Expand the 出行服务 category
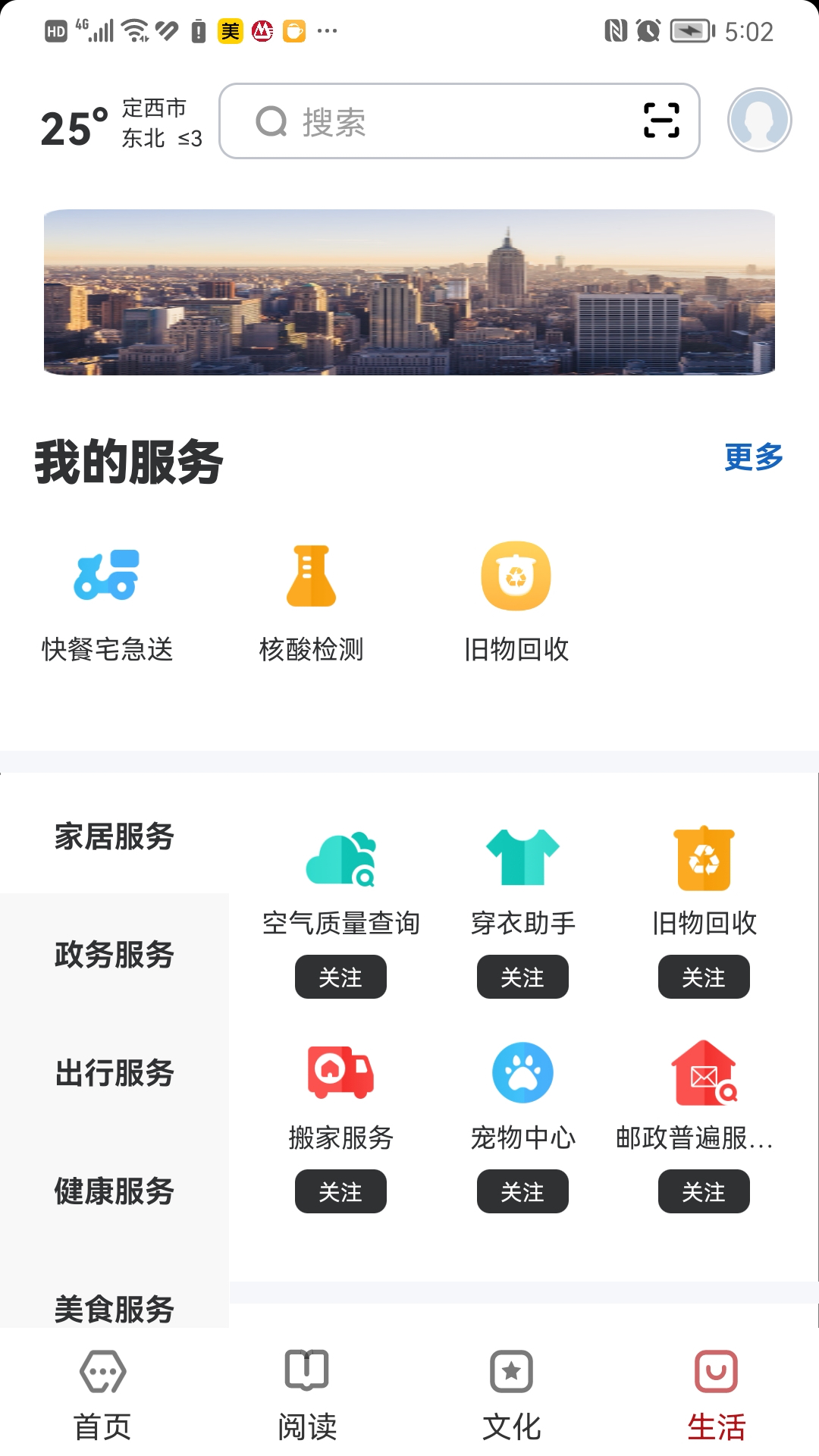This screenshot has height=1456, width=819. click(114, 1074)
